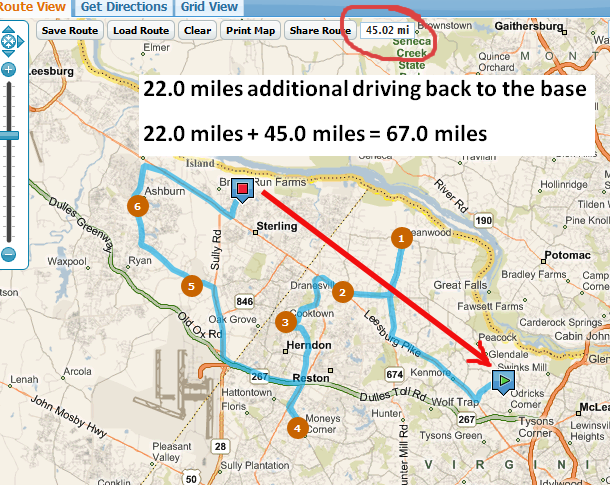
Task: Select route stop marker 4
Action: click(296, 427)
